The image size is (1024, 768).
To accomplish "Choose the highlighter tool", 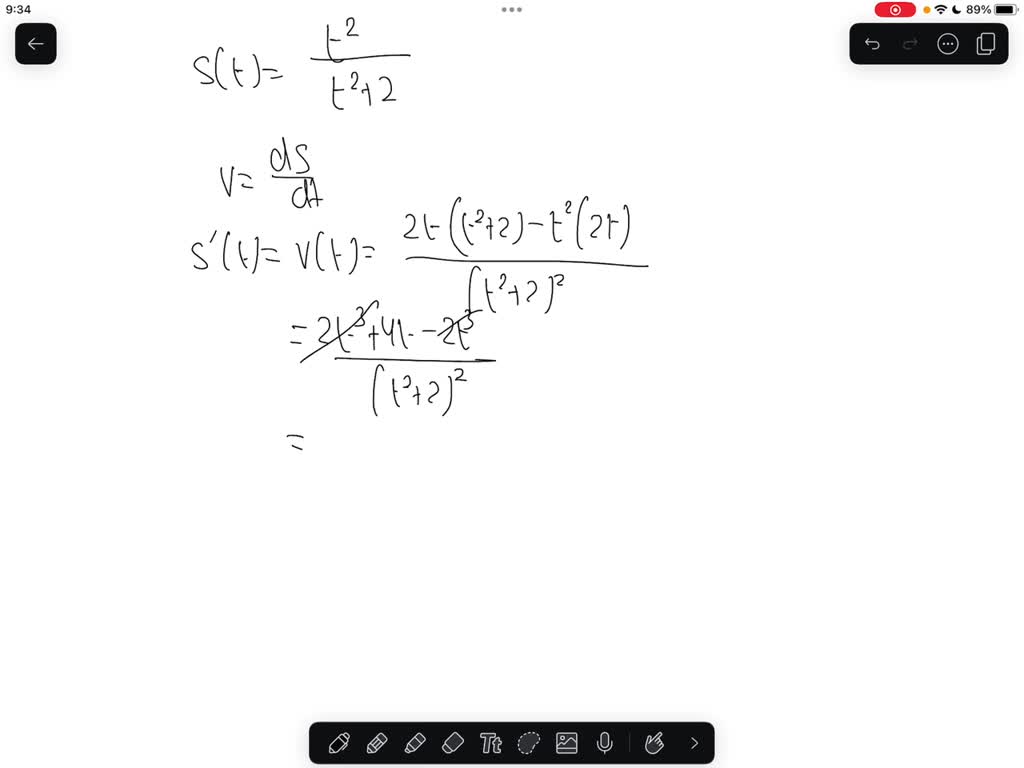I will [415, 743].
